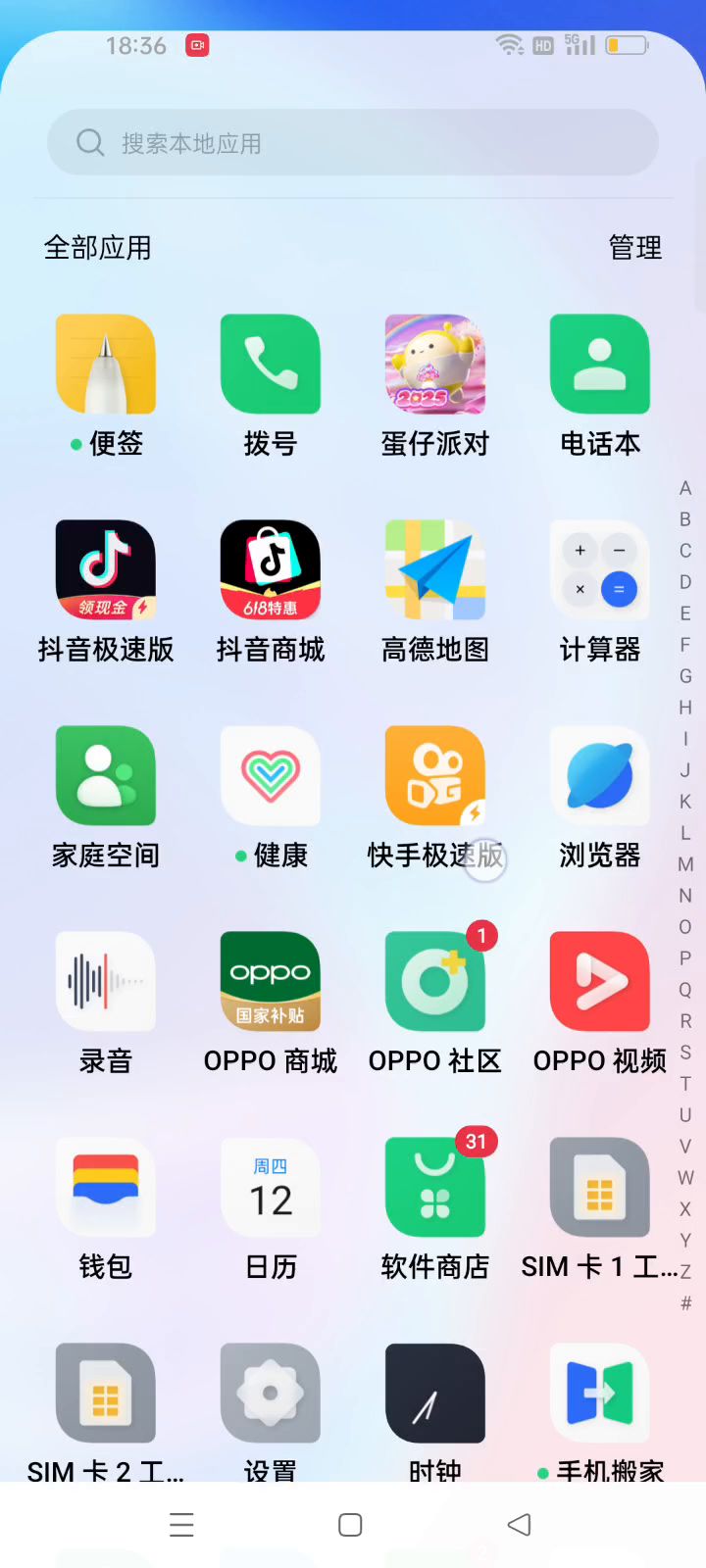The height and width of the screenshot is (1568, 706).
Task: Open the 电话本 contacts app
Action: (x=600, y=365)
